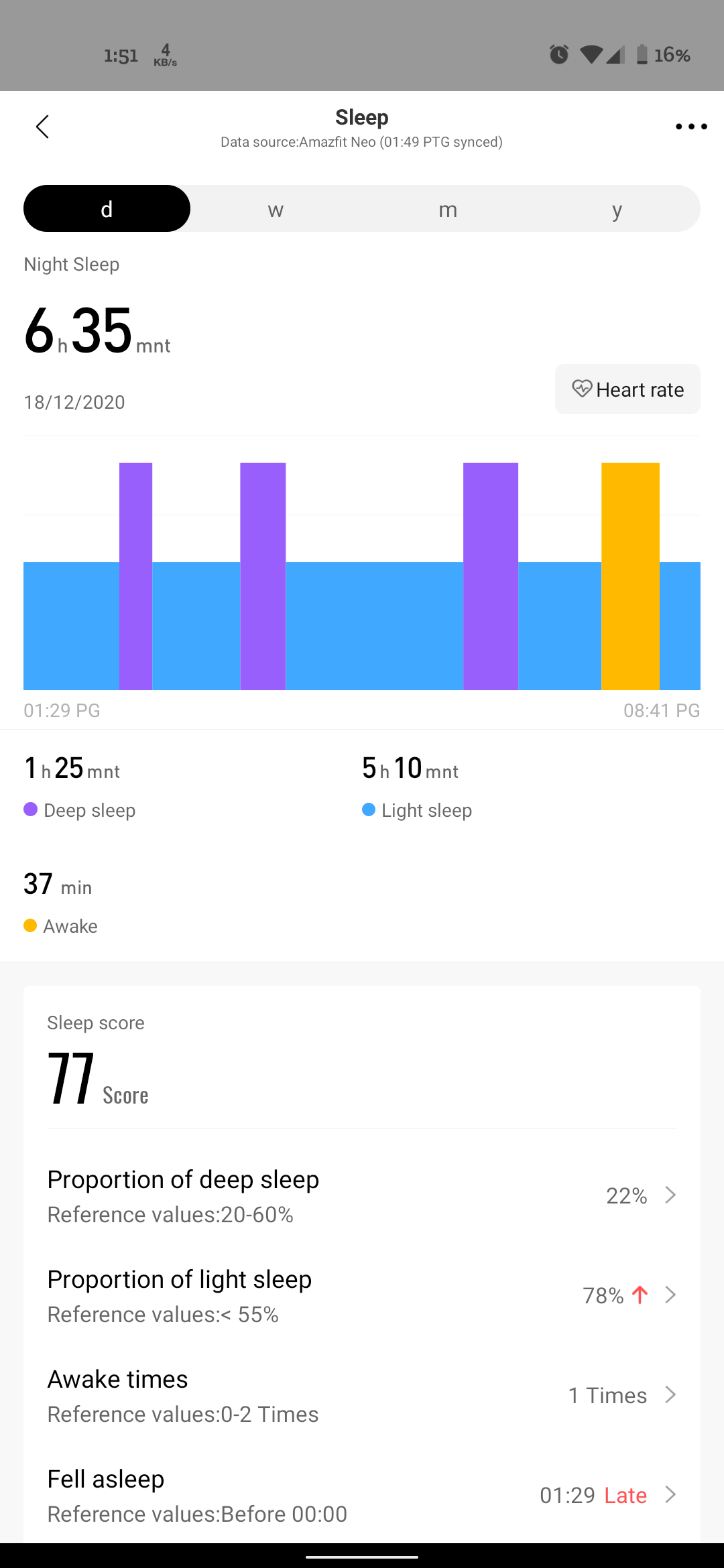View Awake times details
Viewport: 724px width, 1568px height.
pyautogui.click(x=362, y=1395)
